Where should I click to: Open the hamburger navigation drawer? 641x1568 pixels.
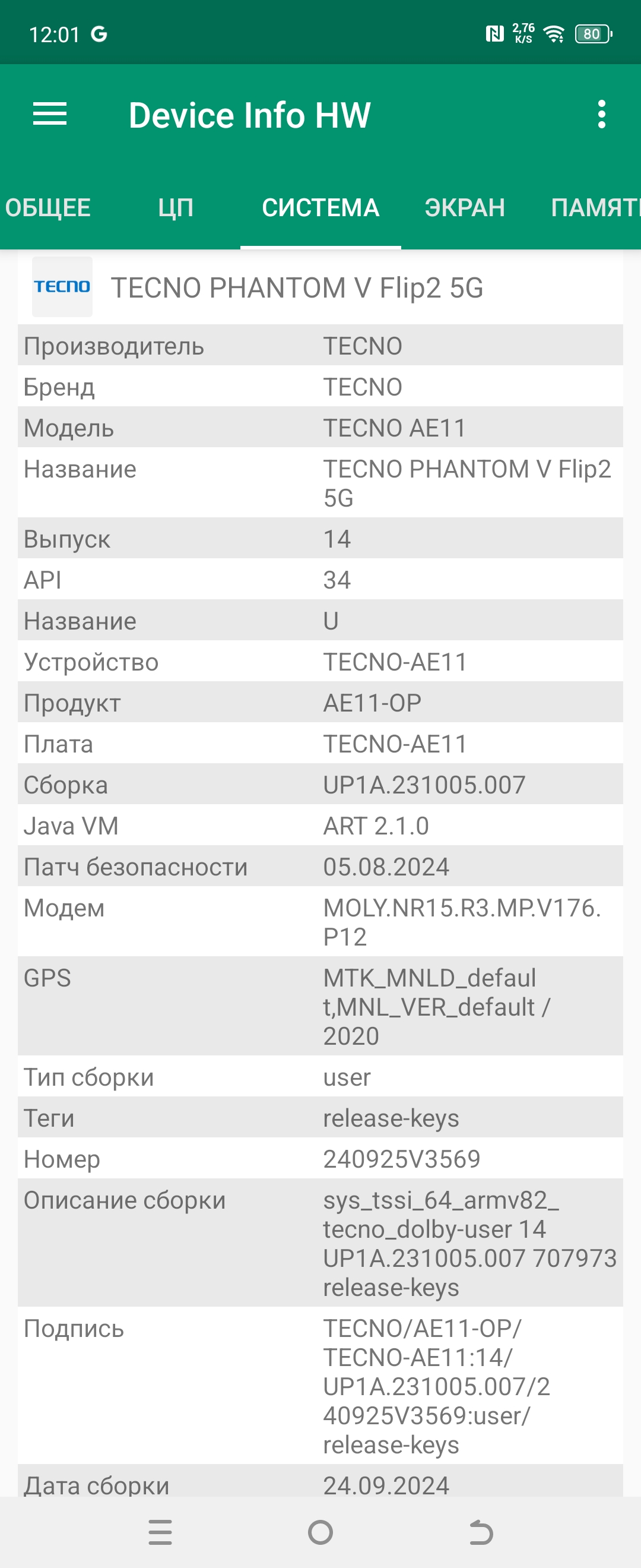pos(50,115)
